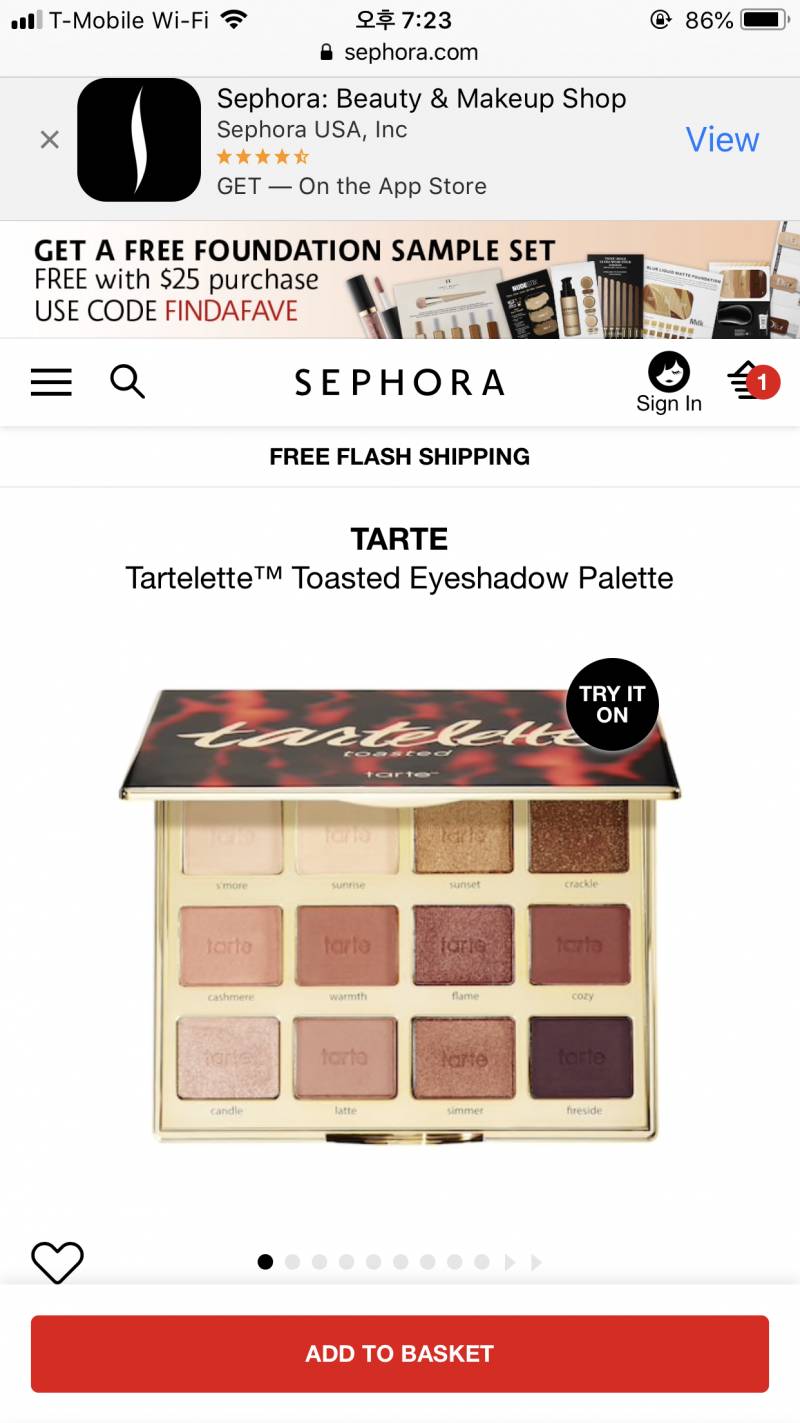Open the shopping basket
Screen dimensions: 800x1423
pyautogui.click(x=751, y=382)
